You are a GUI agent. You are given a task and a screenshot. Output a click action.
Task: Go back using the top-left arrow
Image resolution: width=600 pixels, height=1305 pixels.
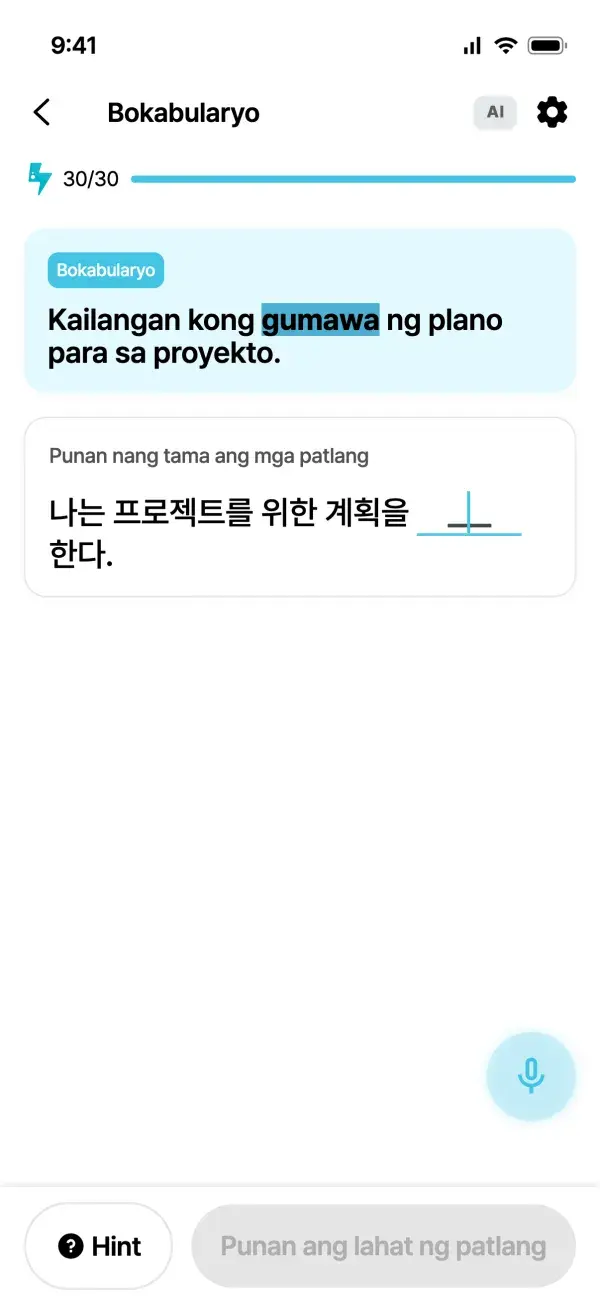point(41,112)
